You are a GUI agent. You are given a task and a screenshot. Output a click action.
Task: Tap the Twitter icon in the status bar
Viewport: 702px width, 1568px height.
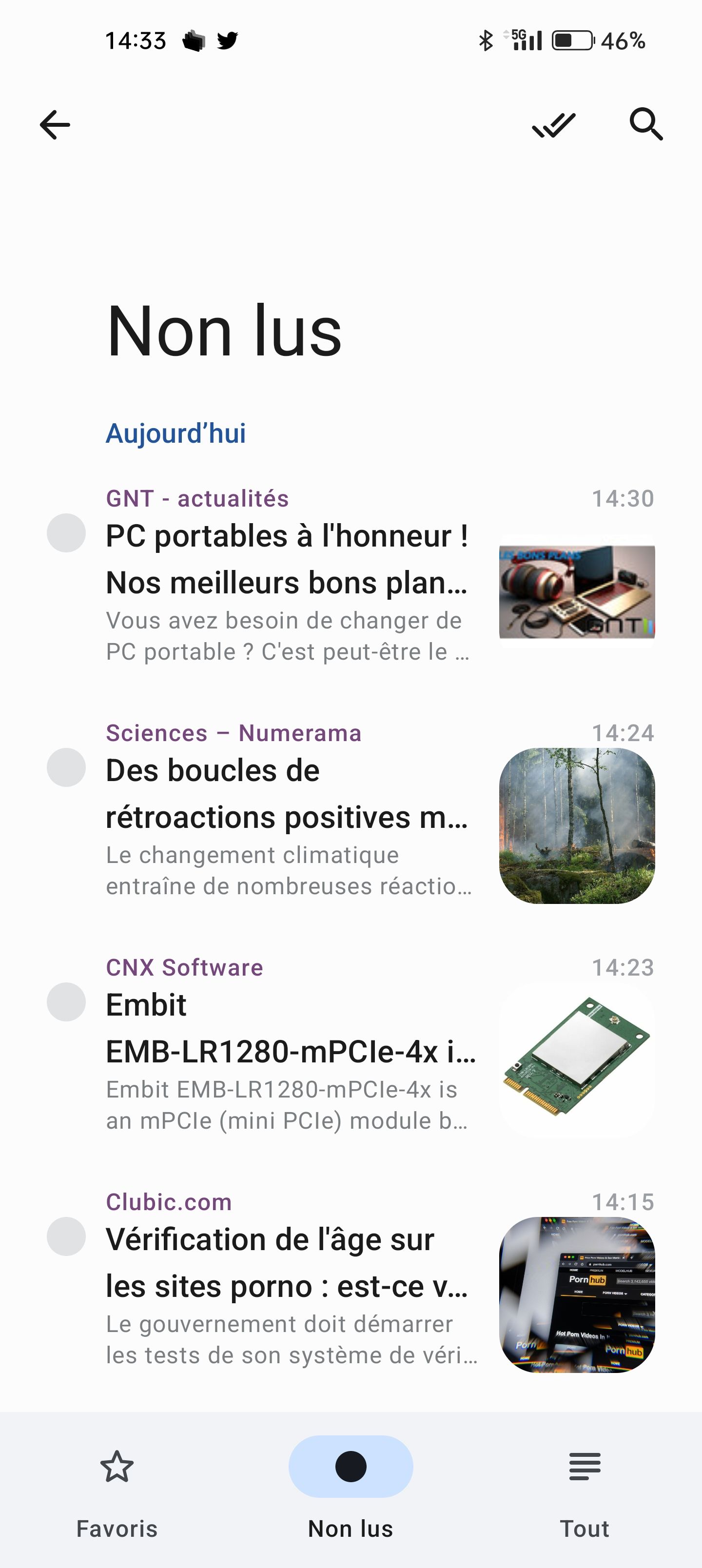click(x=227, y=40)
